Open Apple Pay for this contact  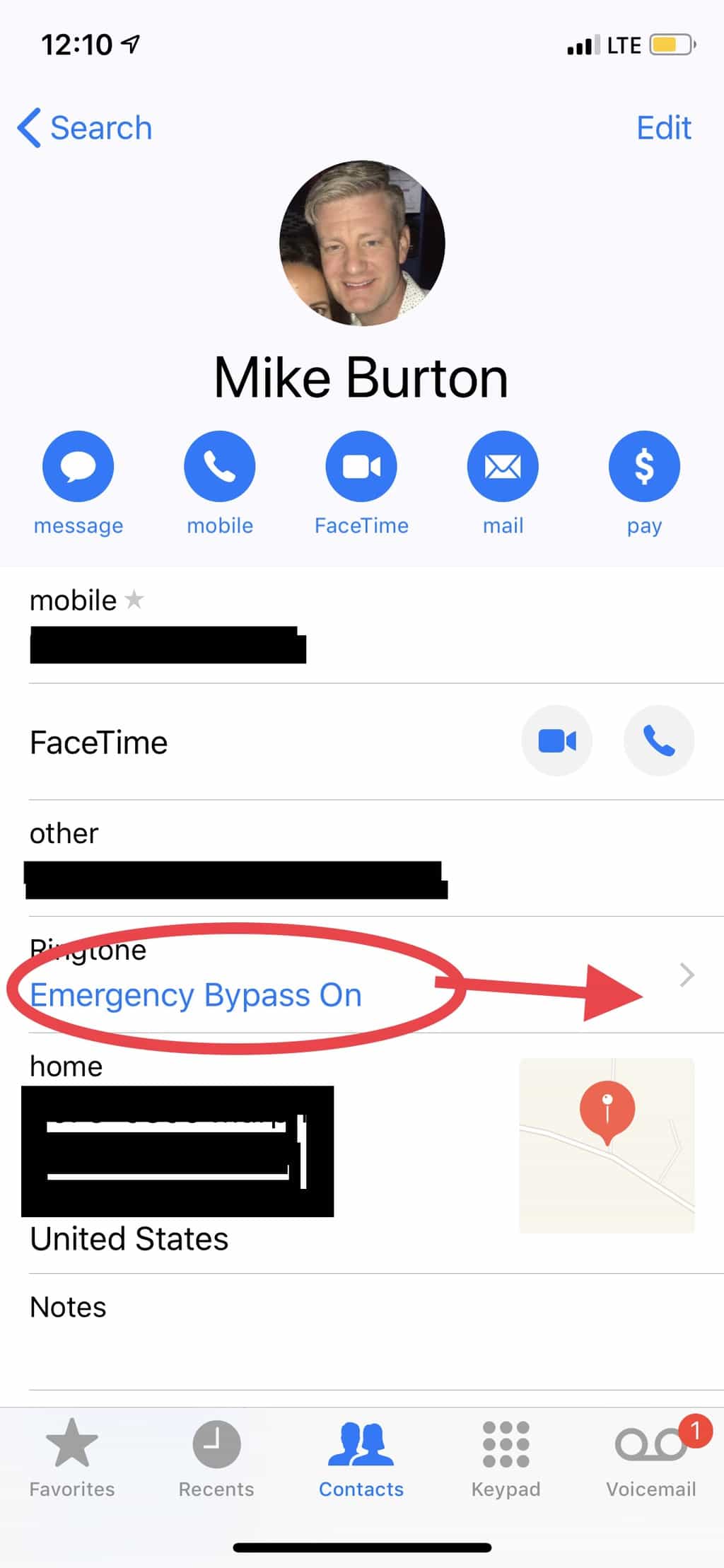(x=644, y=467)
